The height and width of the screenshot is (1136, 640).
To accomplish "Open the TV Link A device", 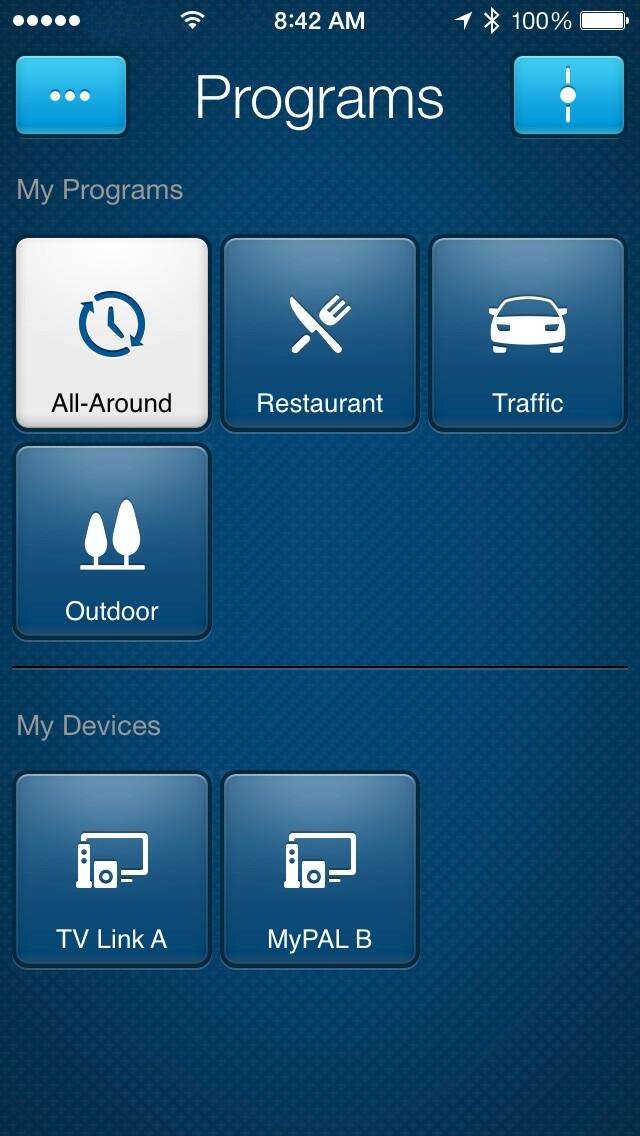I will [x=112, y=869].
